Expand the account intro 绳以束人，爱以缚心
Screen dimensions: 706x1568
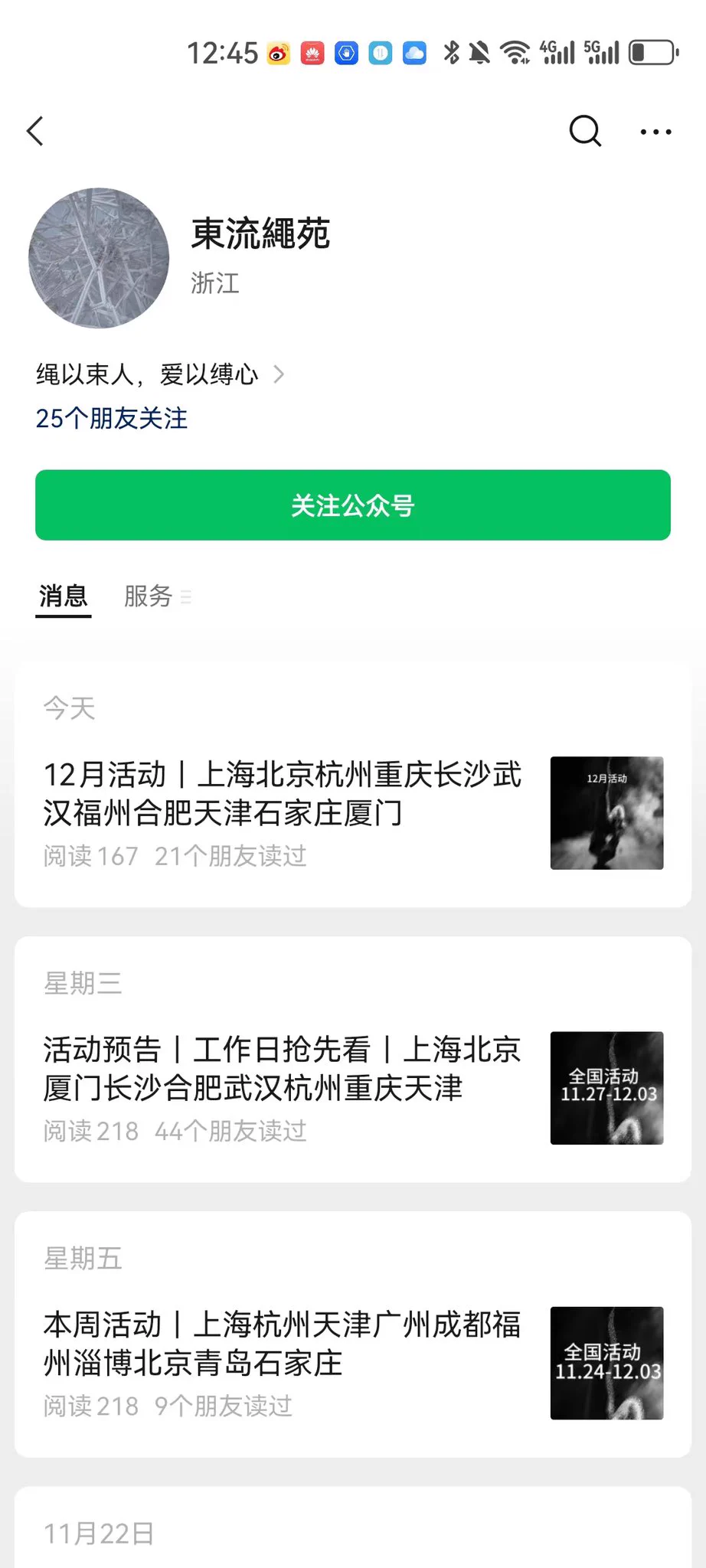(159, 374)
